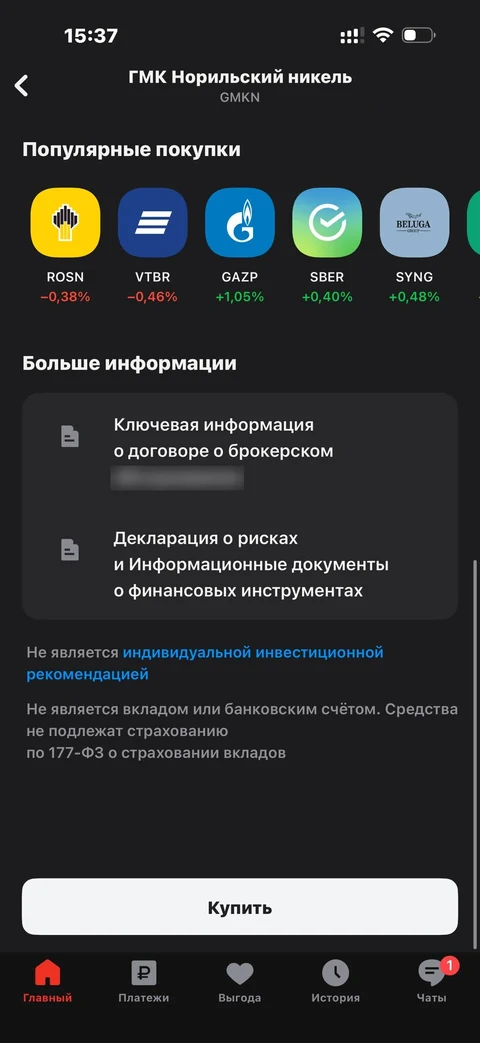The width and height of the screenshot is (480, 1043).
Task: Switch to the Платежи tab
Action: (x=144, y=982)
